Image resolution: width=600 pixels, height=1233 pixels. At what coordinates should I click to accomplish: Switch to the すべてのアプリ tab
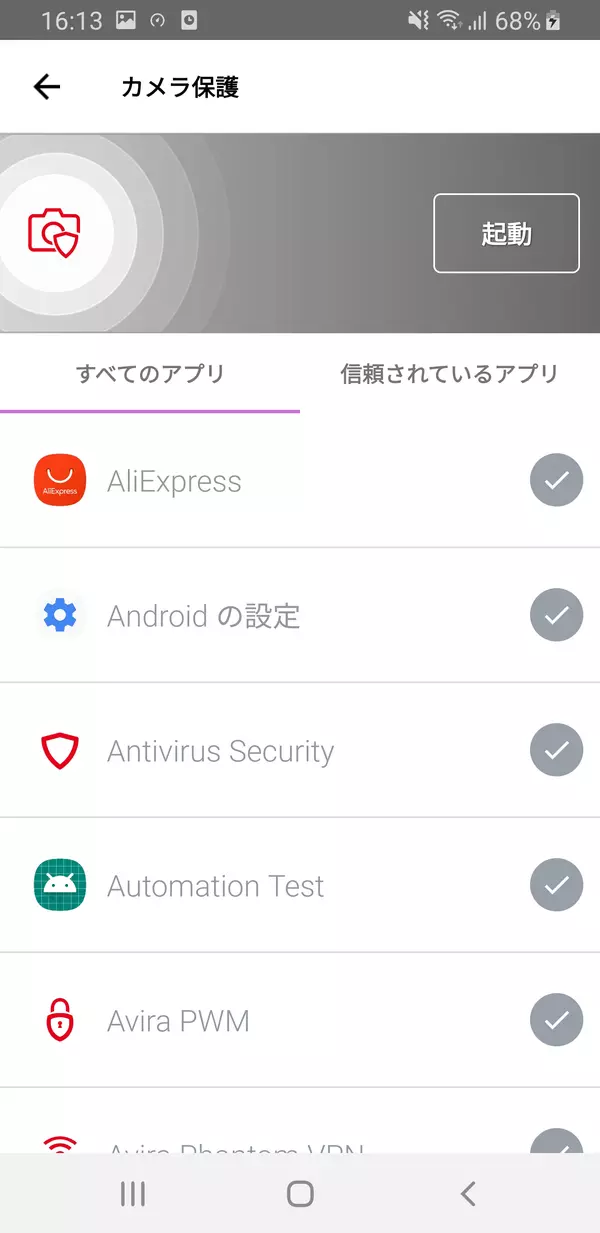pyautogui.click(x=150, y=374)
